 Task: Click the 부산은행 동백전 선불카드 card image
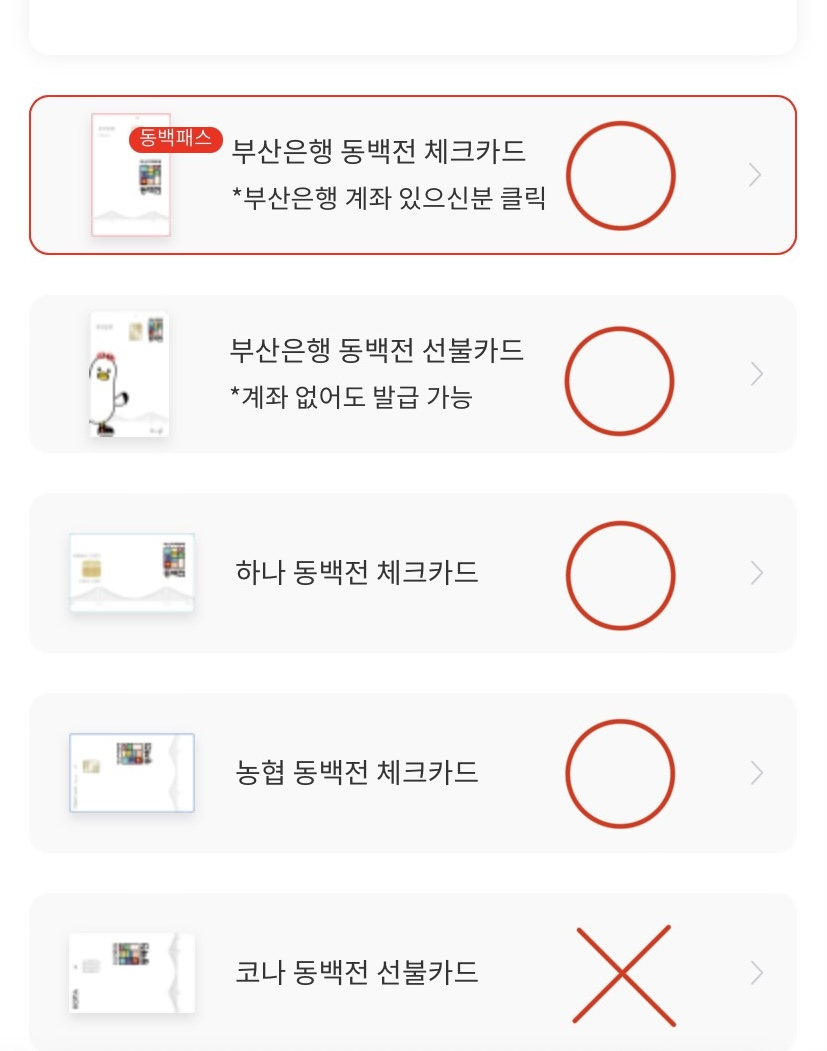[129, 374]
